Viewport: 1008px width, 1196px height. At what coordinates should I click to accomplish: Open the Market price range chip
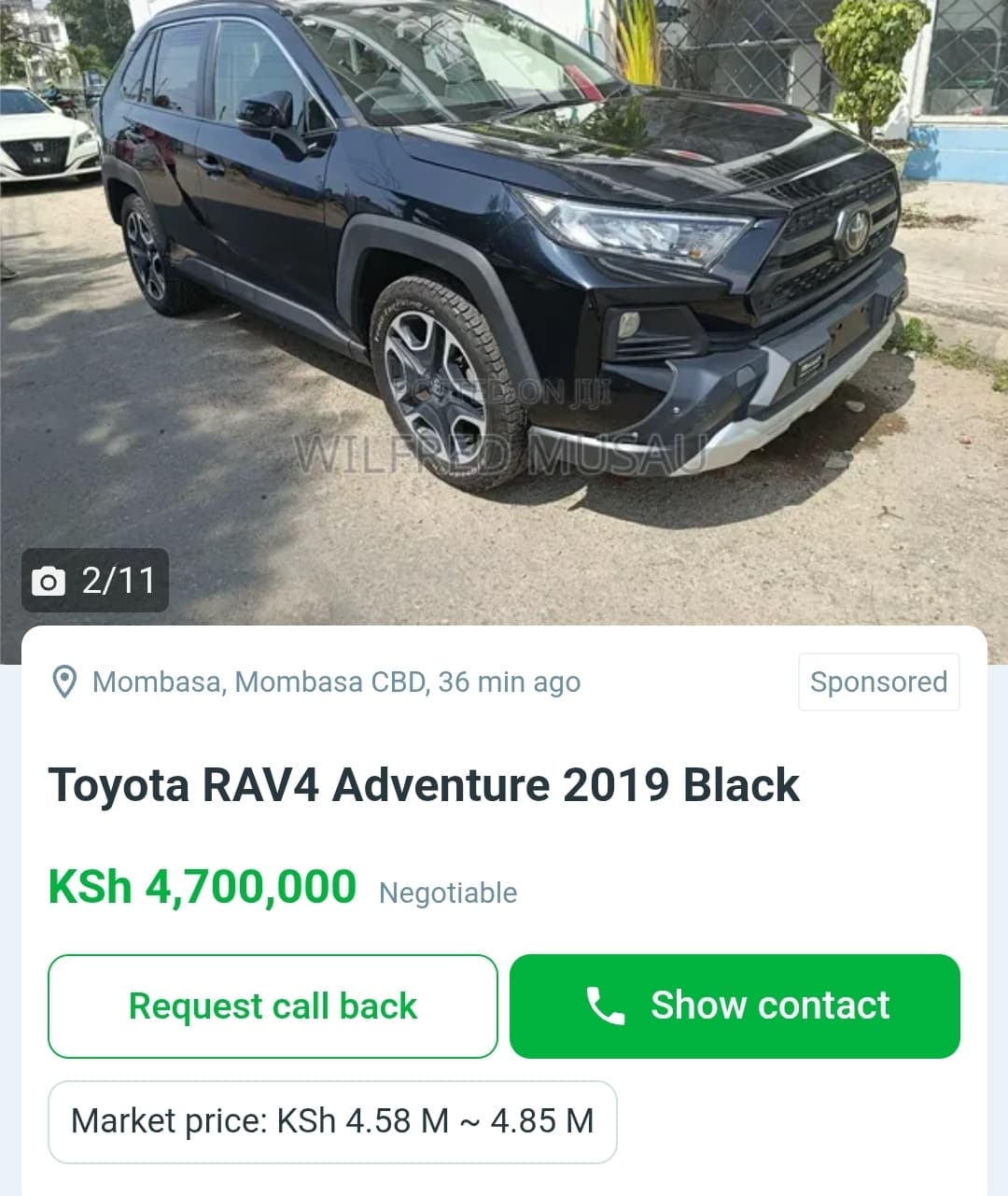[332, 1121]
